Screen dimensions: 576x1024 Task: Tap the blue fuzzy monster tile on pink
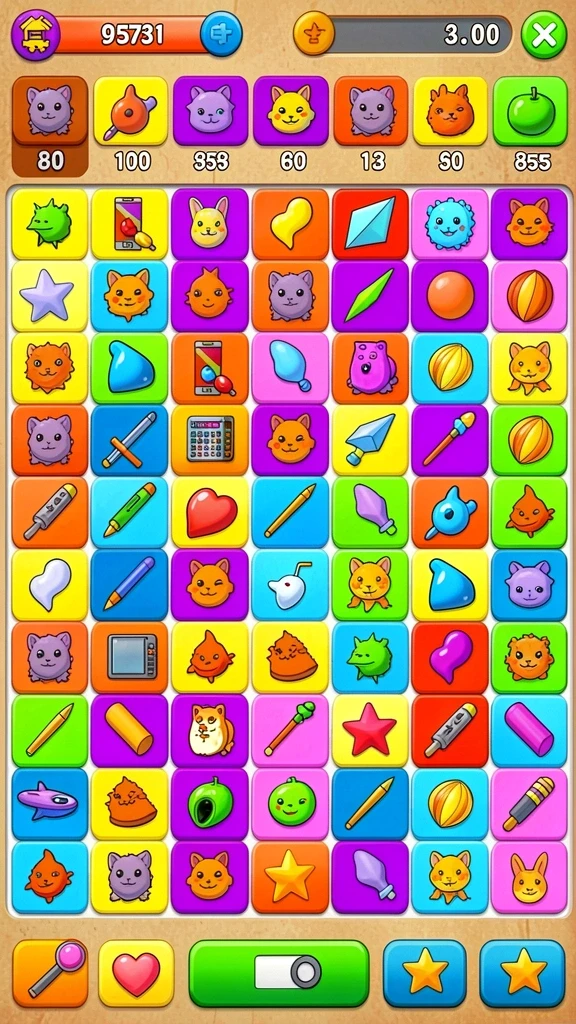pyautogui.click(x=450, y=224)
